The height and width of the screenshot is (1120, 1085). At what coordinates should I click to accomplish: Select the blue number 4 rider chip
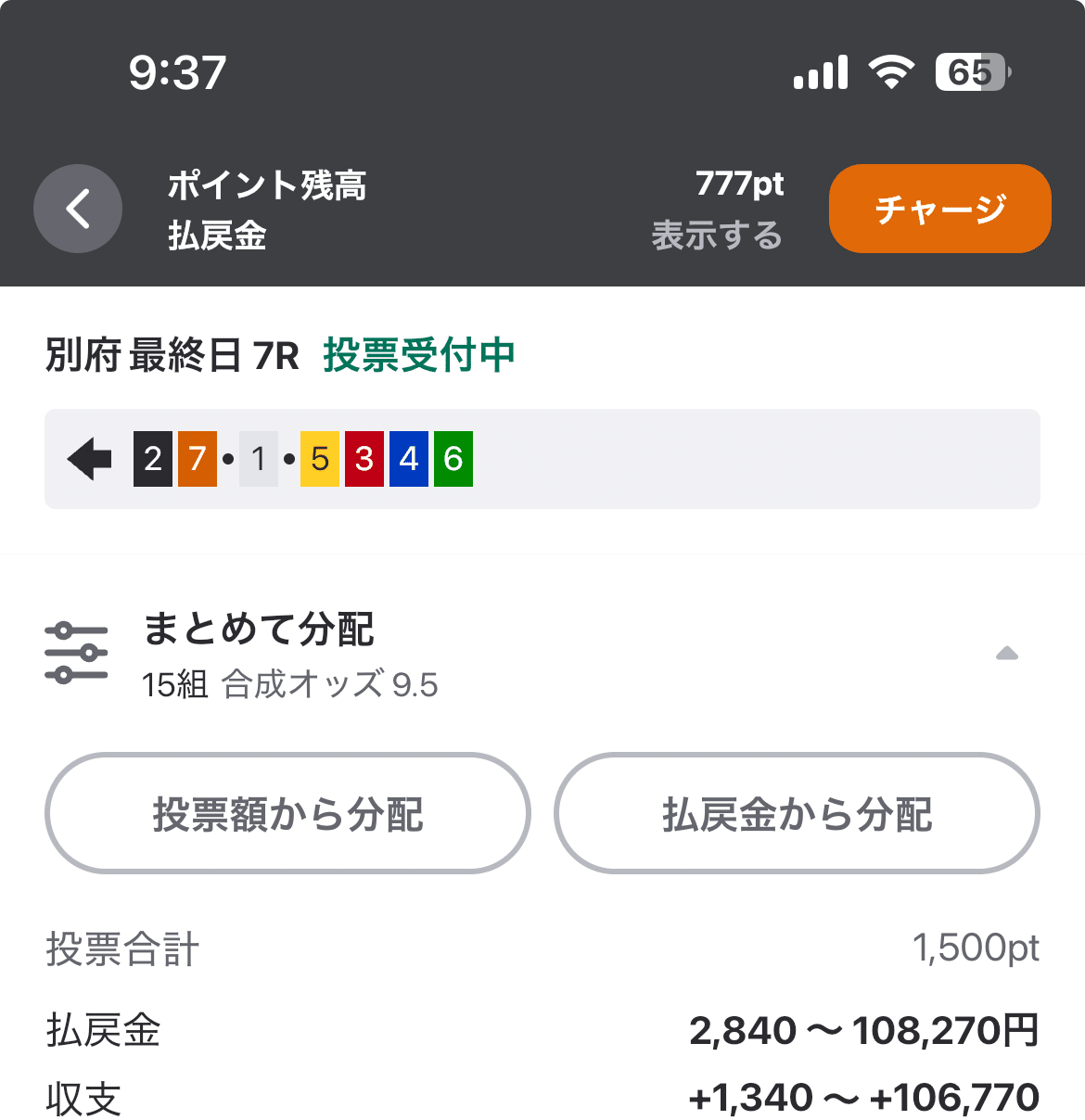coord(409,459)
